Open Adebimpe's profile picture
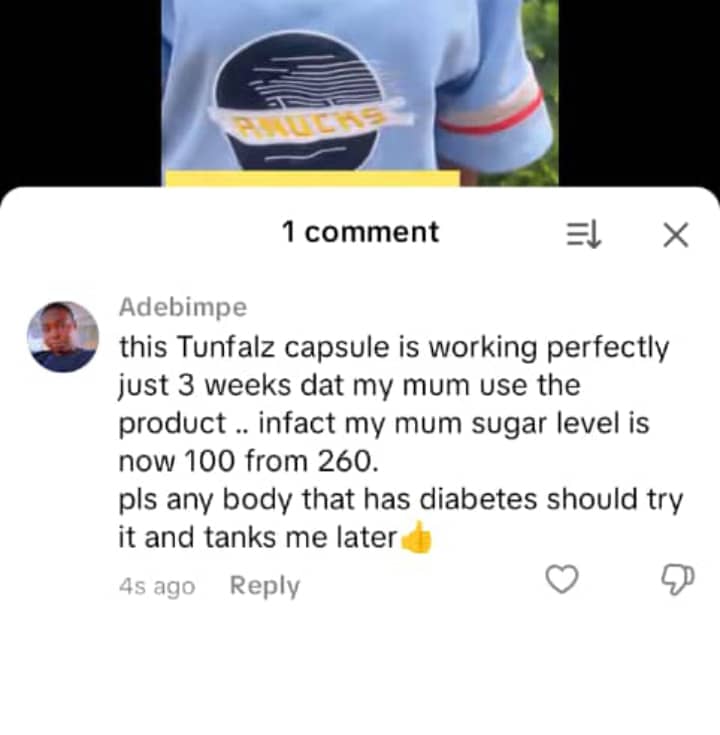Screen dimensions: 720x735 (x=63, y=337)
